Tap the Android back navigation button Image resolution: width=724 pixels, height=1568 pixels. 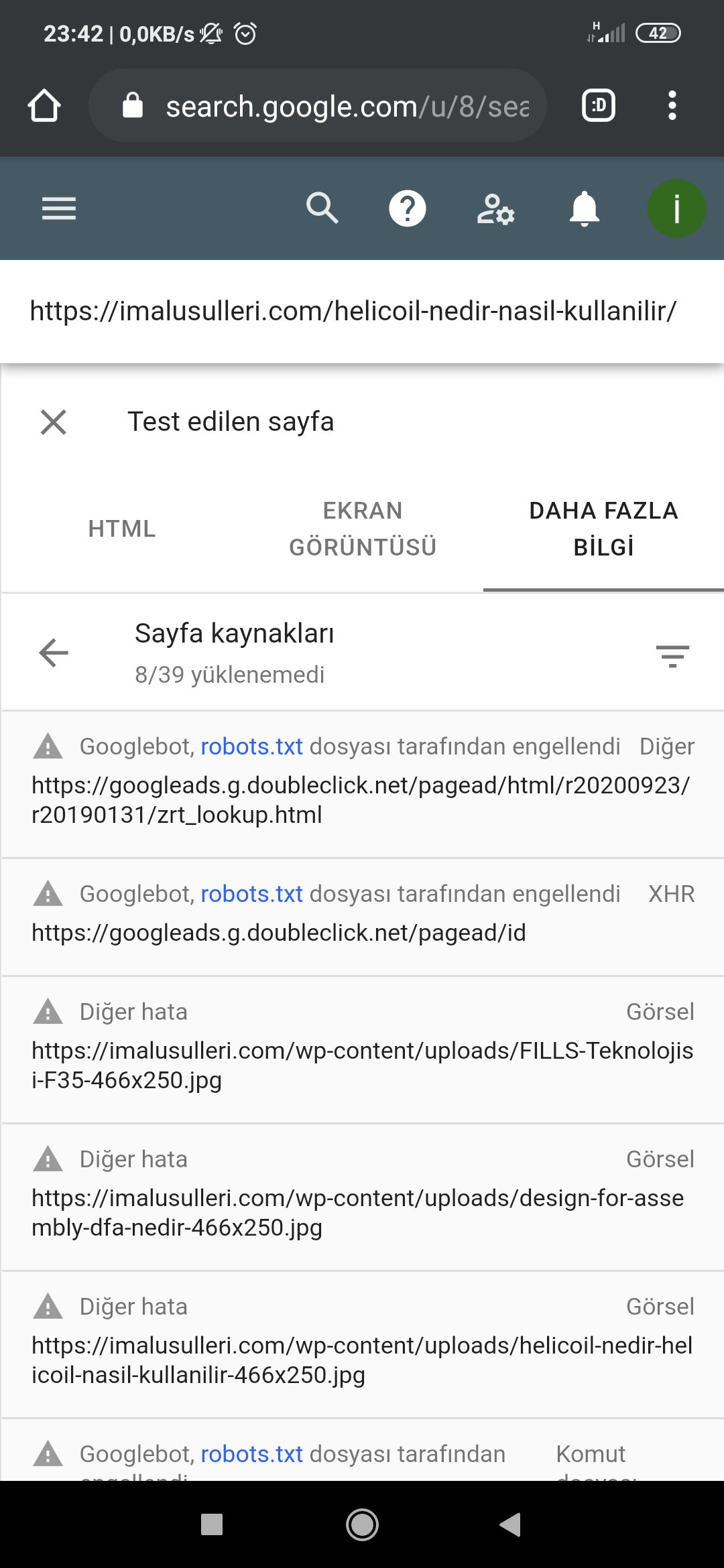(510, 1524)
